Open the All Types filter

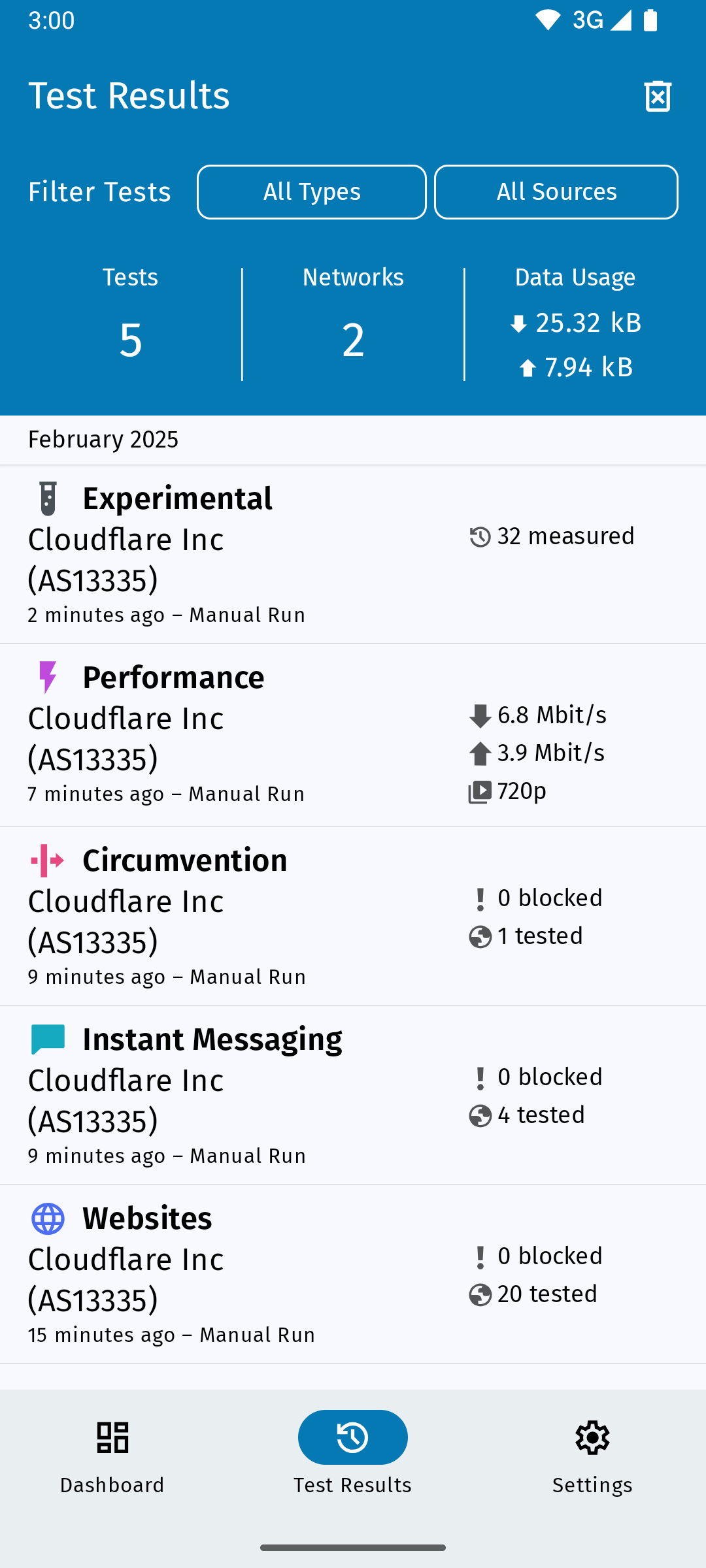(312, 192)
